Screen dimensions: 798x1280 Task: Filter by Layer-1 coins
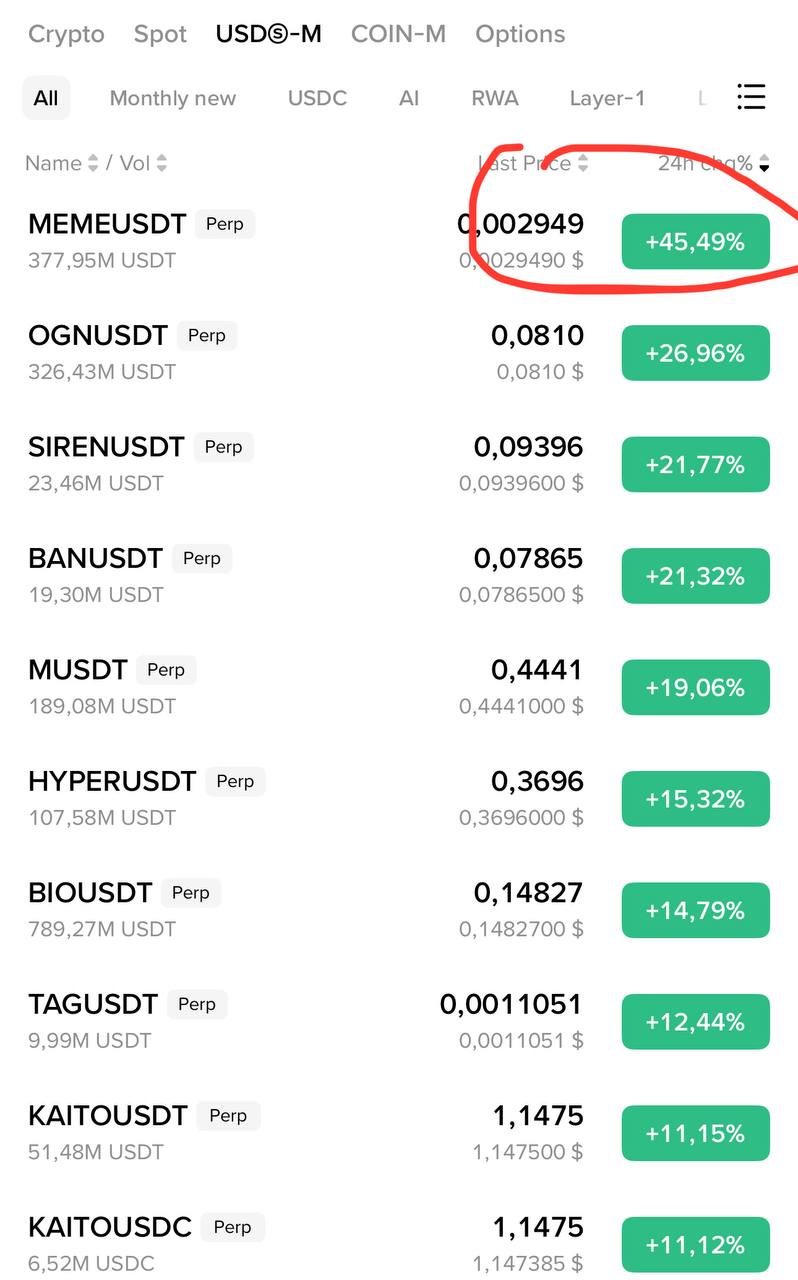[x=607, y=98]
